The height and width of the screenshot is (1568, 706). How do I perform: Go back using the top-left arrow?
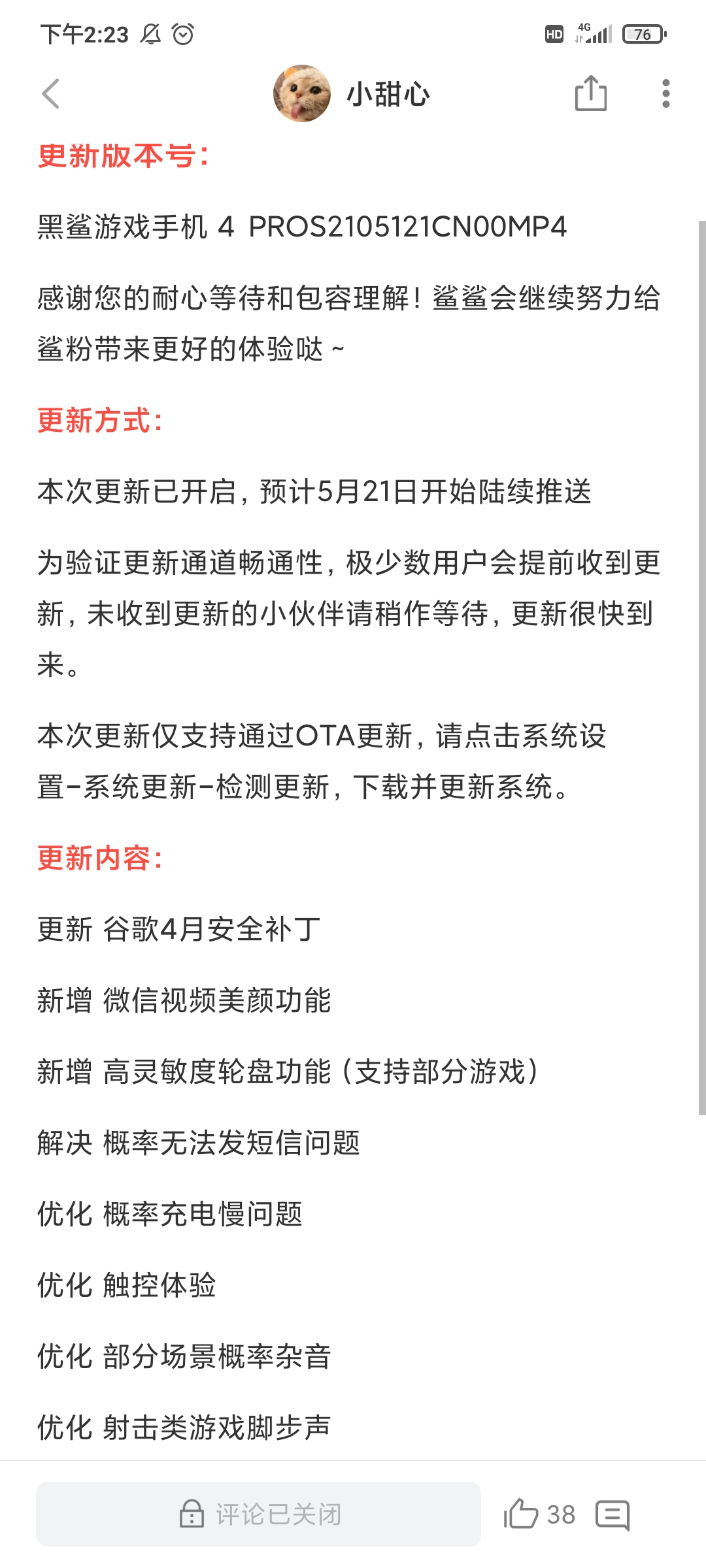click(50, 93)
